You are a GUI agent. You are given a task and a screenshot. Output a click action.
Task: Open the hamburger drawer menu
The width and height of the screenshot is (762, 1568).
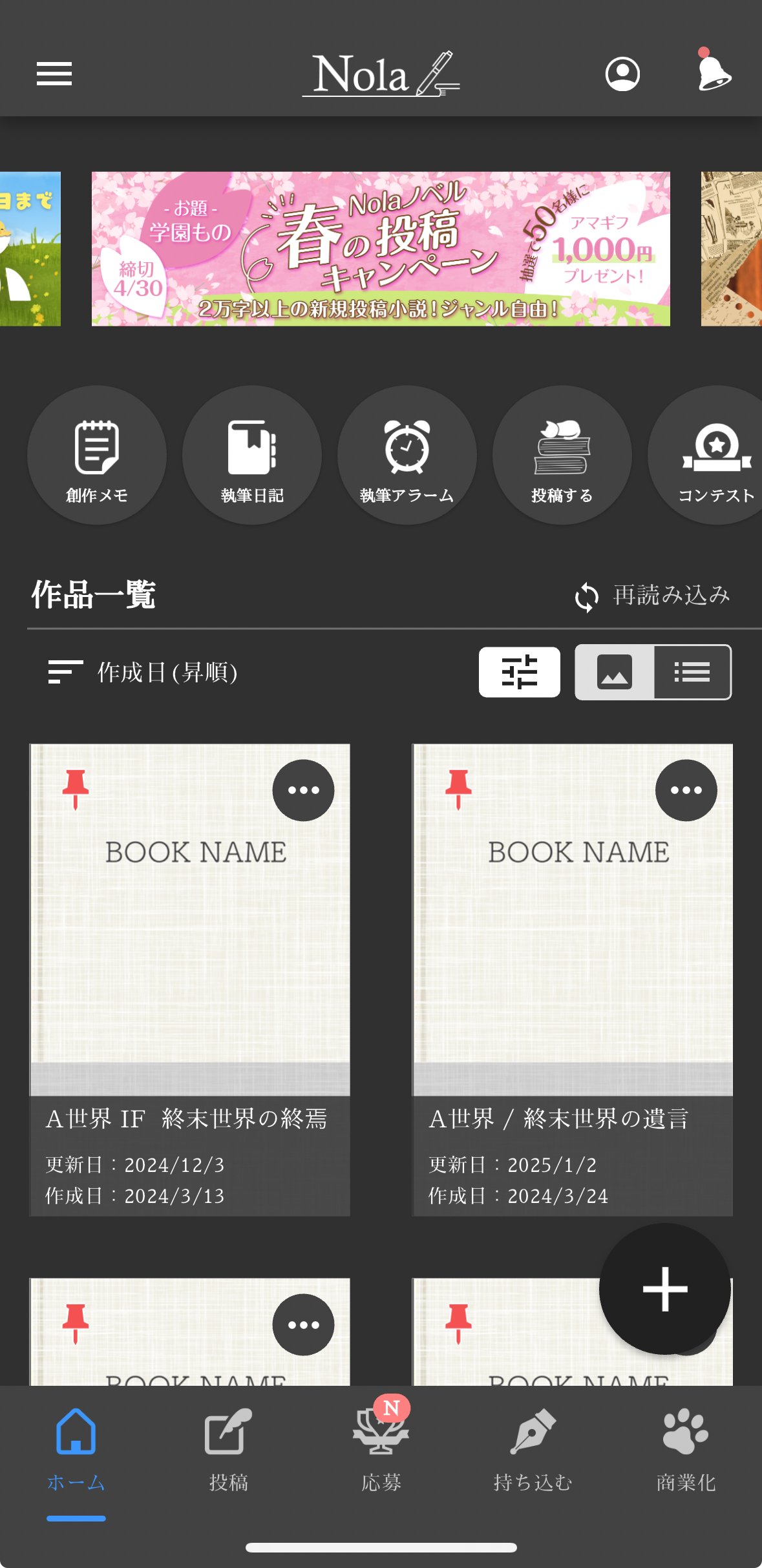coord(54,74)
